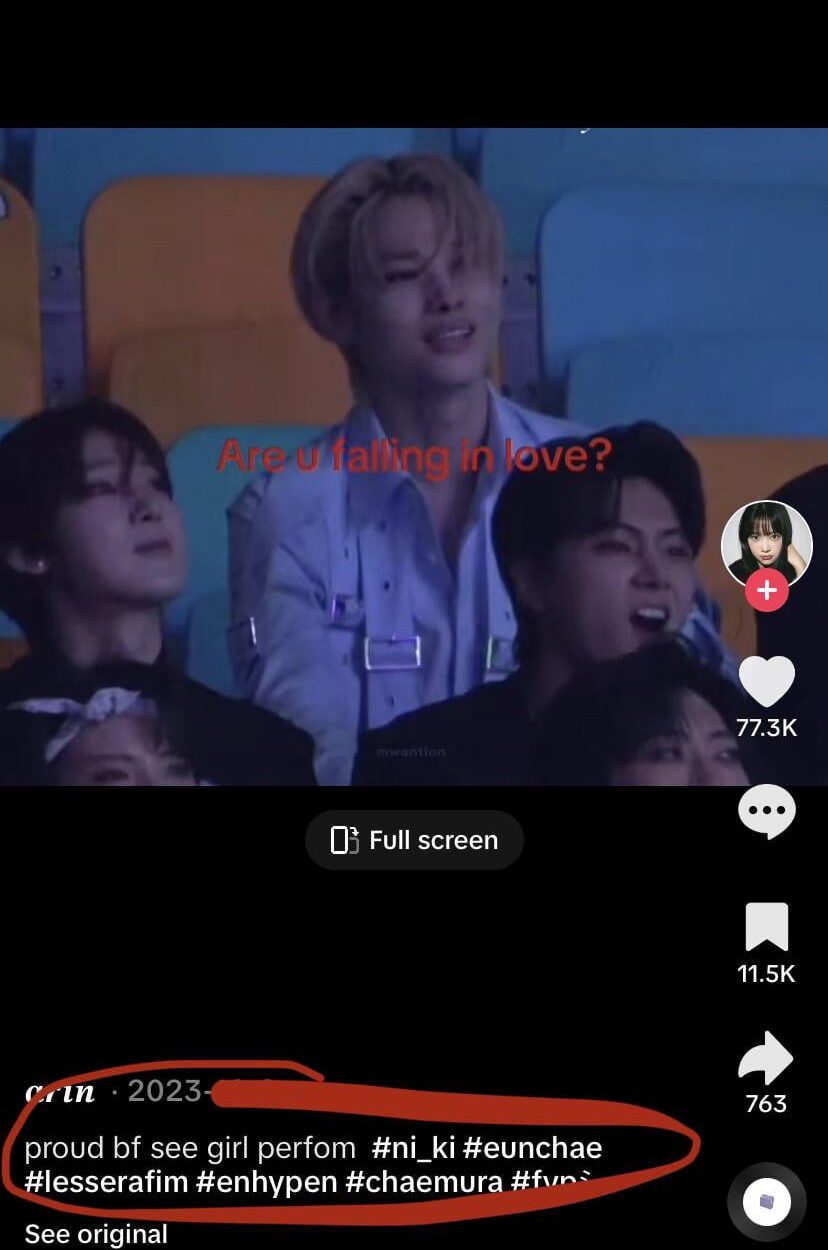Switch video to Full screen
The image size is (828, 1250).
414,840
